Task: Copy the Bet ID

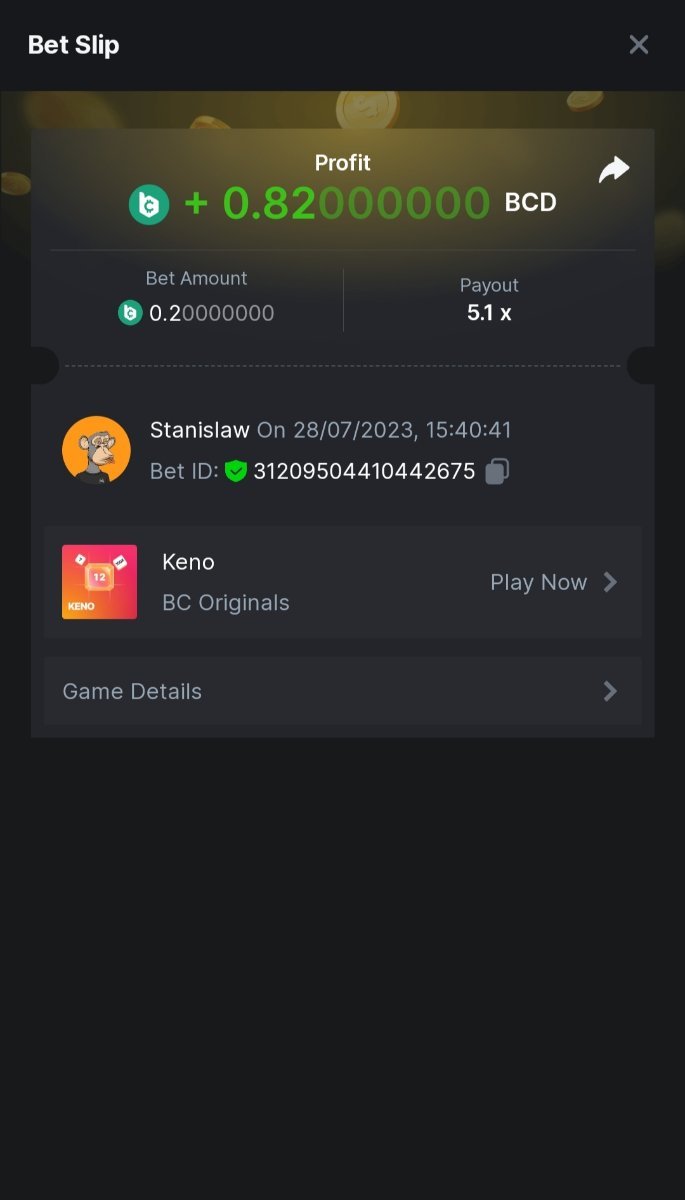Action: click(x=497, y=471)
